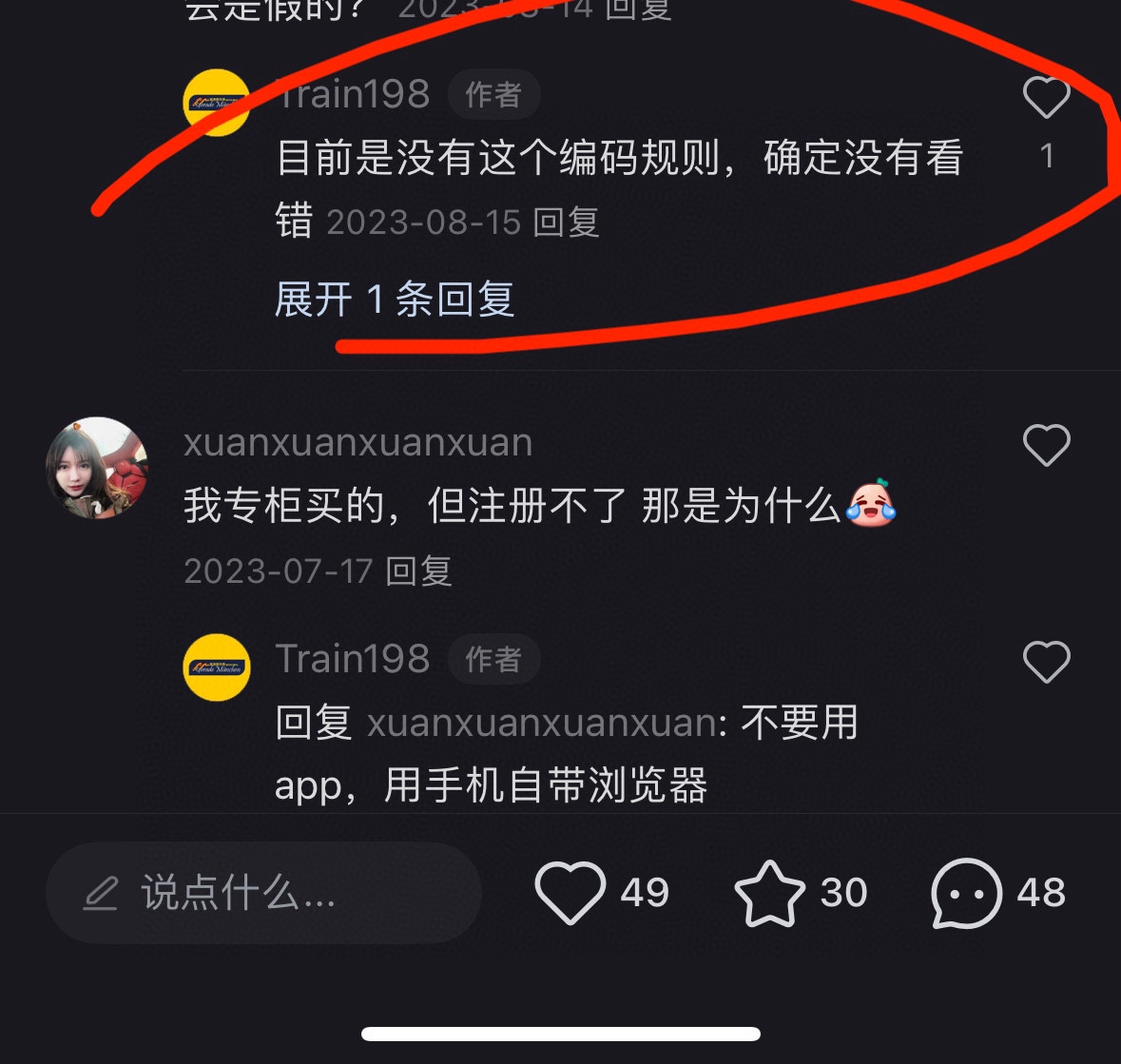Screen dimensions: 1121x1064
Task: Like Train198's reply about 手机自带浏览器
Action: tap(1046, 662)
